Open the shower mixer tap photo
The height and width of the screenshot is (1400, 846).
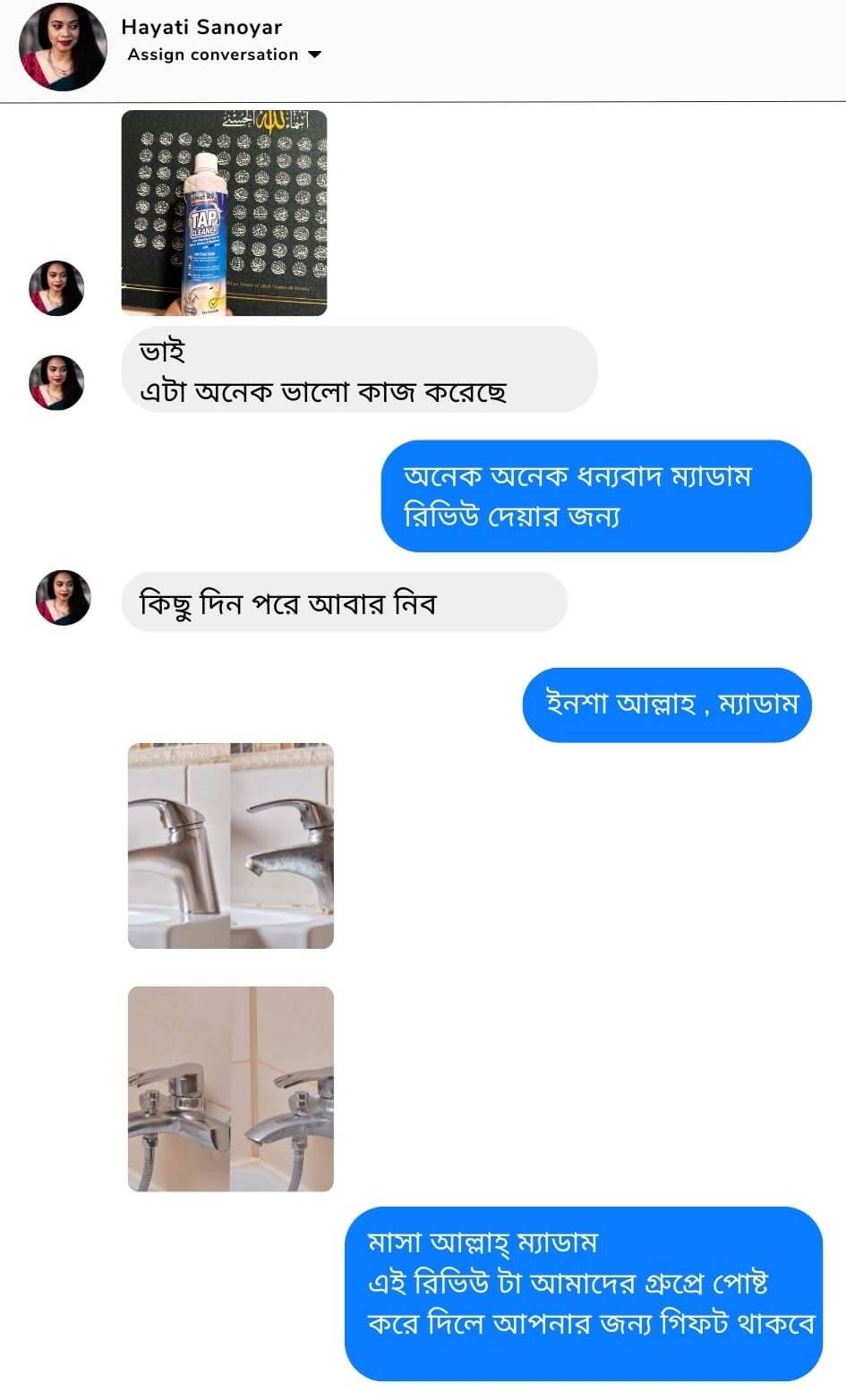point(230,1088)
